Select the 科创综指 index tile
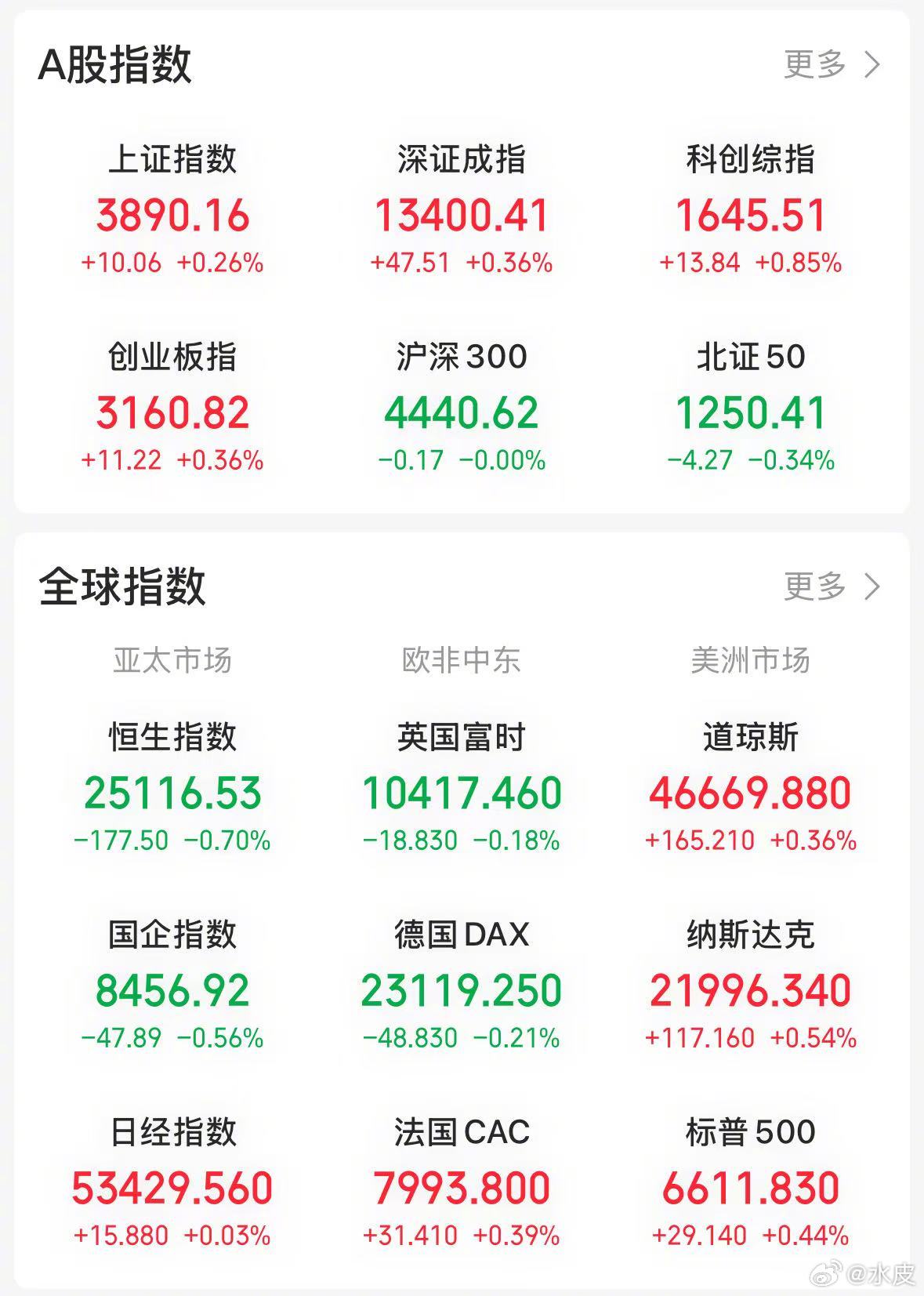 click(x=750, y=208)
